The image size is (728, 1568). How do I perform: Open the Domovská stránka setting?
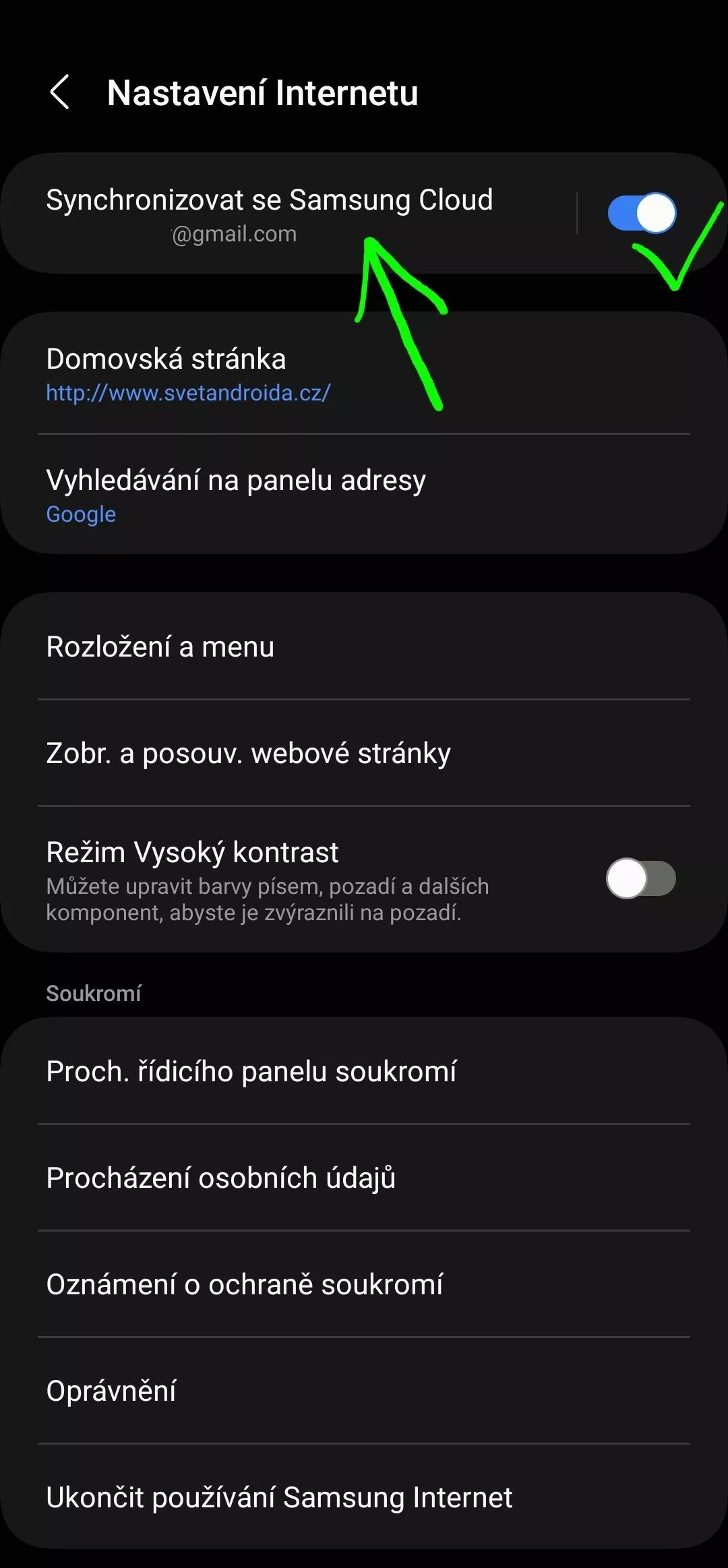(364, 373)
